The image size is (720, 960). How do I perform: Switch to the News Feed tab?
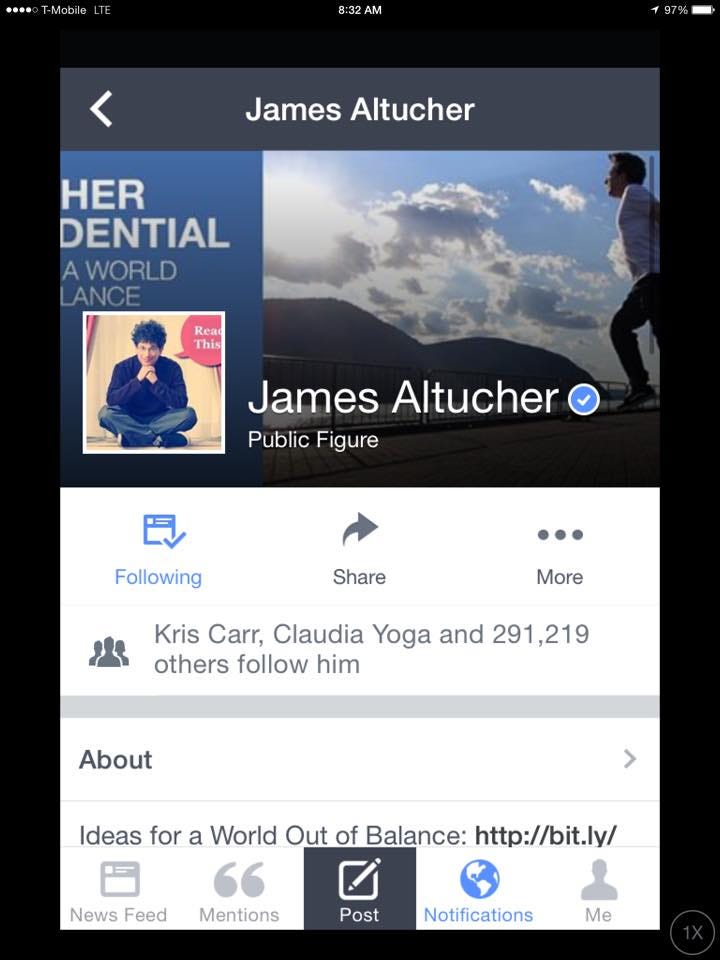pos(119,890)
